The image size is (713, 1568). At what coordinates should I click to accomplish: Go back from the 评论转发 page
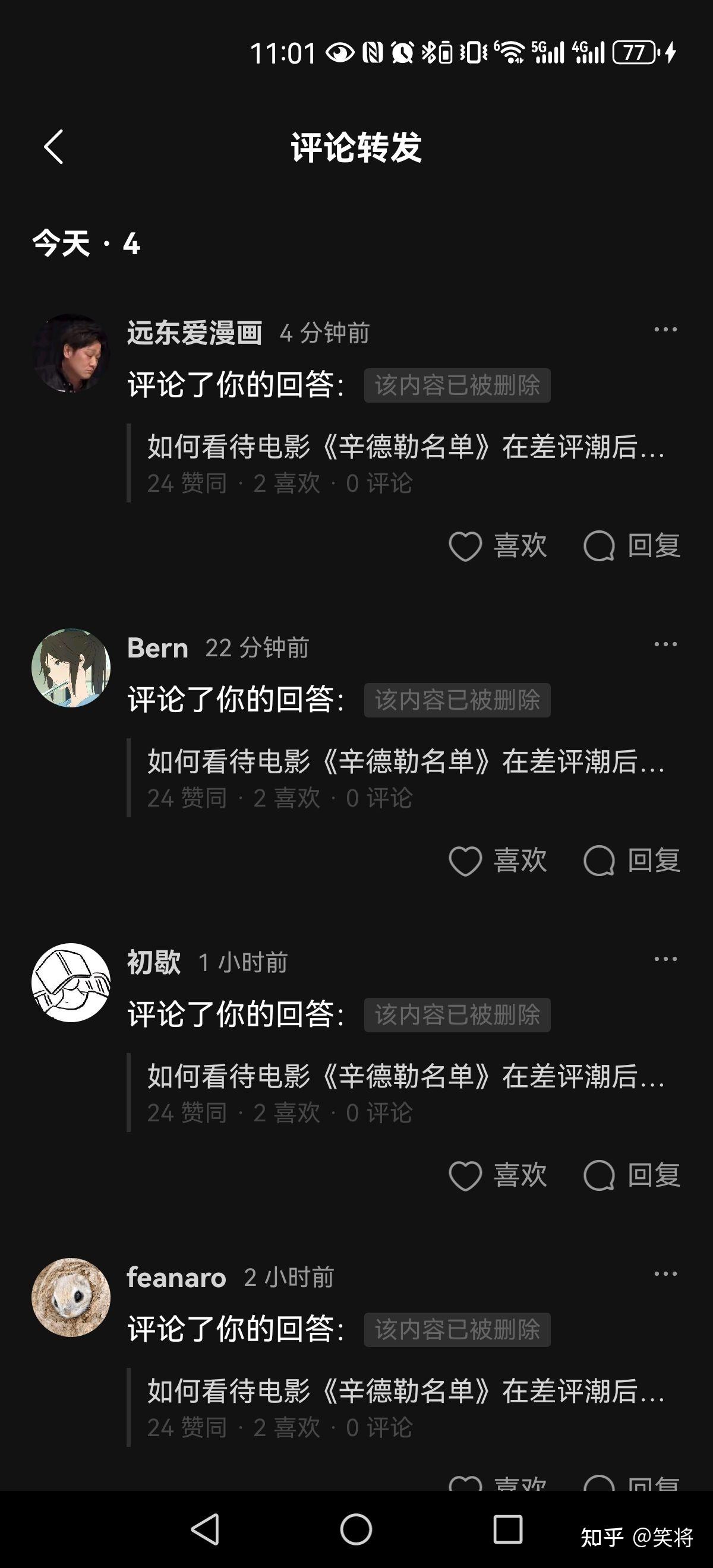53,147
